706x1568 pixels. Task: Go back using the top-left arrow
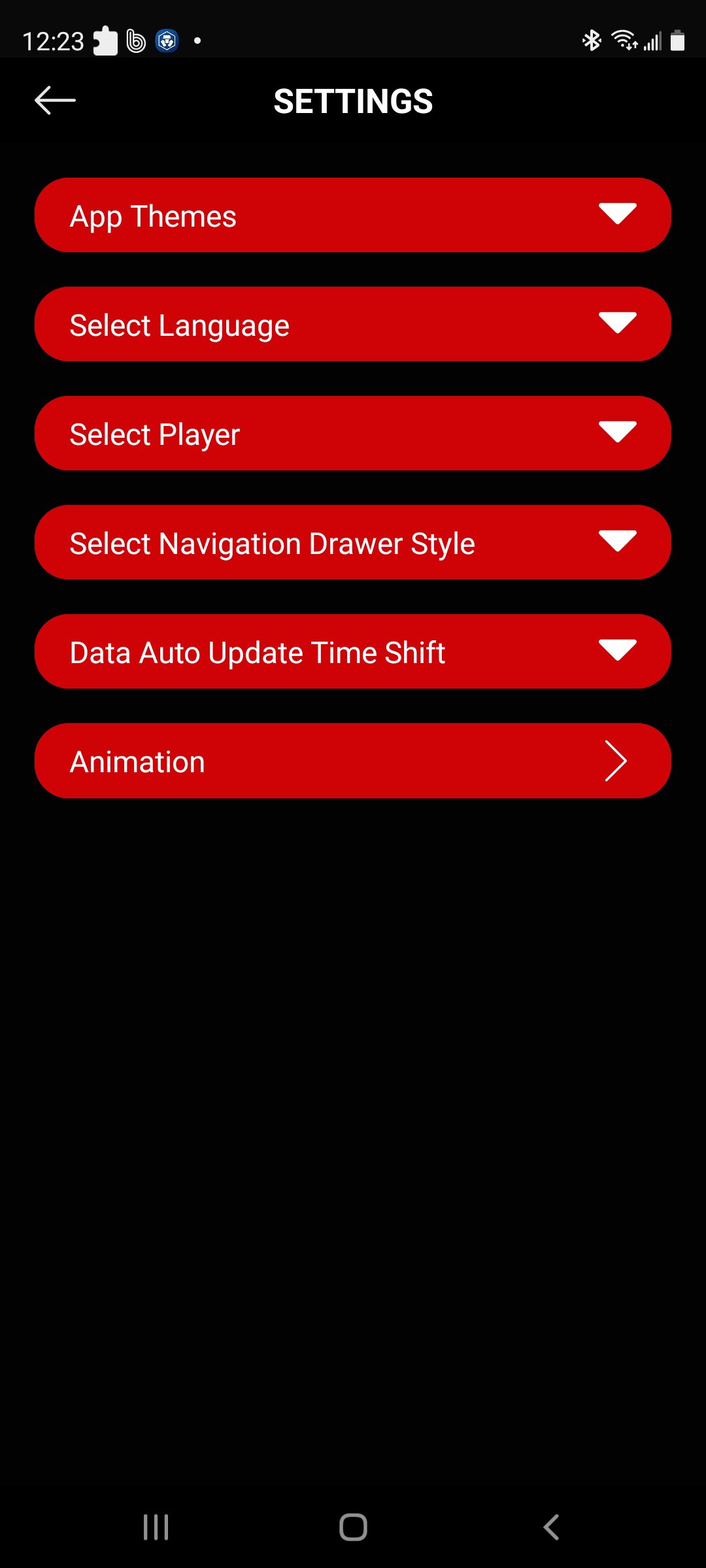pos(55,101)
